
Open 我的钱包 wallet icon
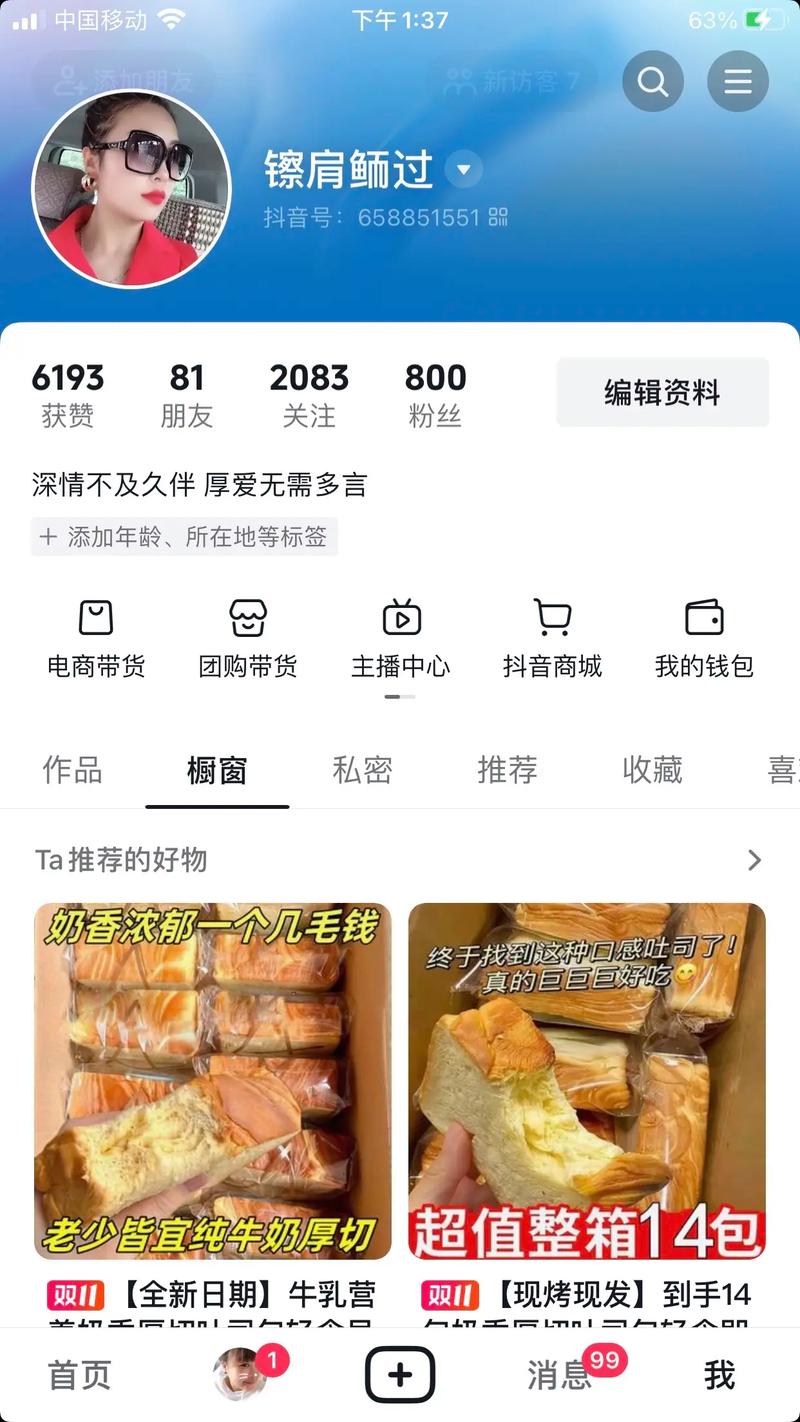704,635
